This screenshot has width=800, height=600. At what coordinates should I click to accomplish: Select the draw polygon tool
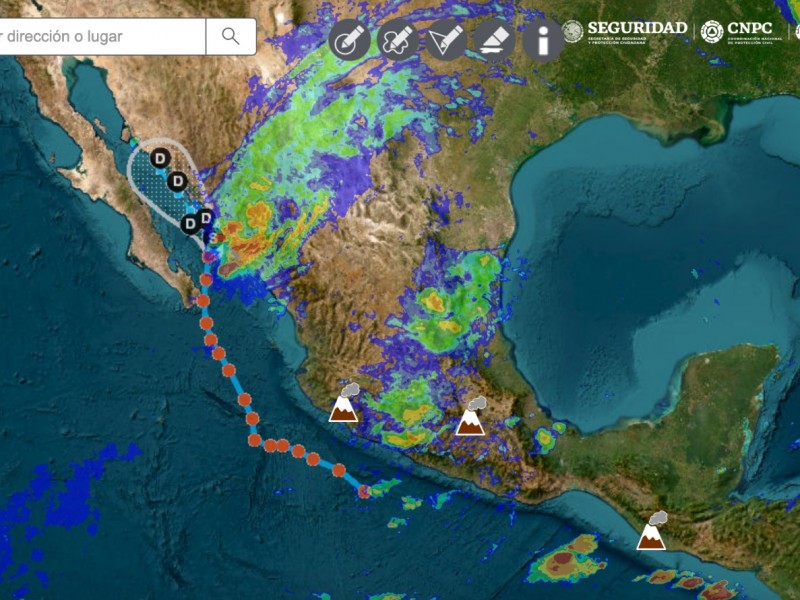click(446, 40)
